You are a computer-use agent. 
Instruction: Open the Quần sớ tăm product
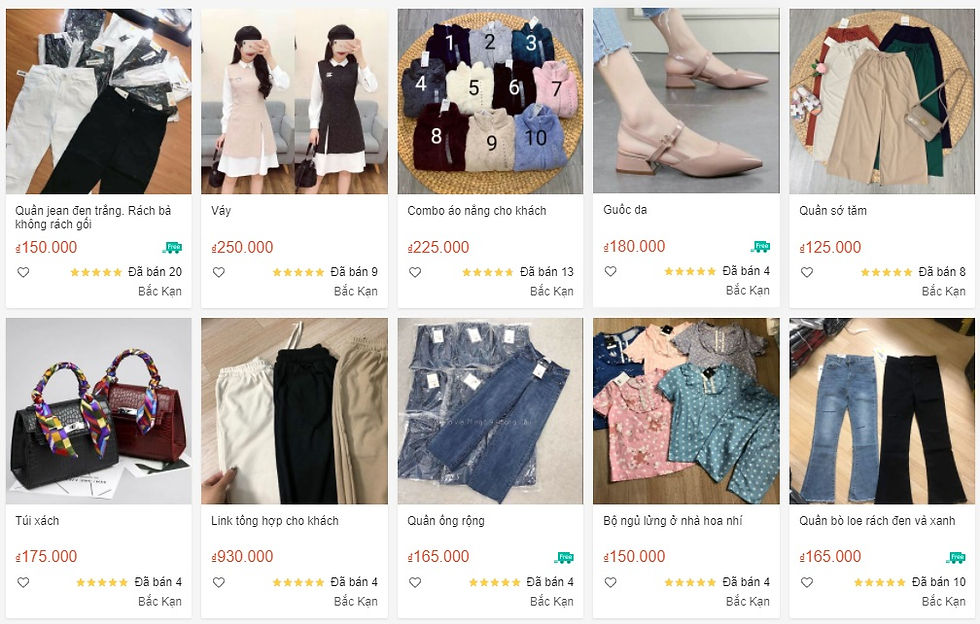(882, 102)
